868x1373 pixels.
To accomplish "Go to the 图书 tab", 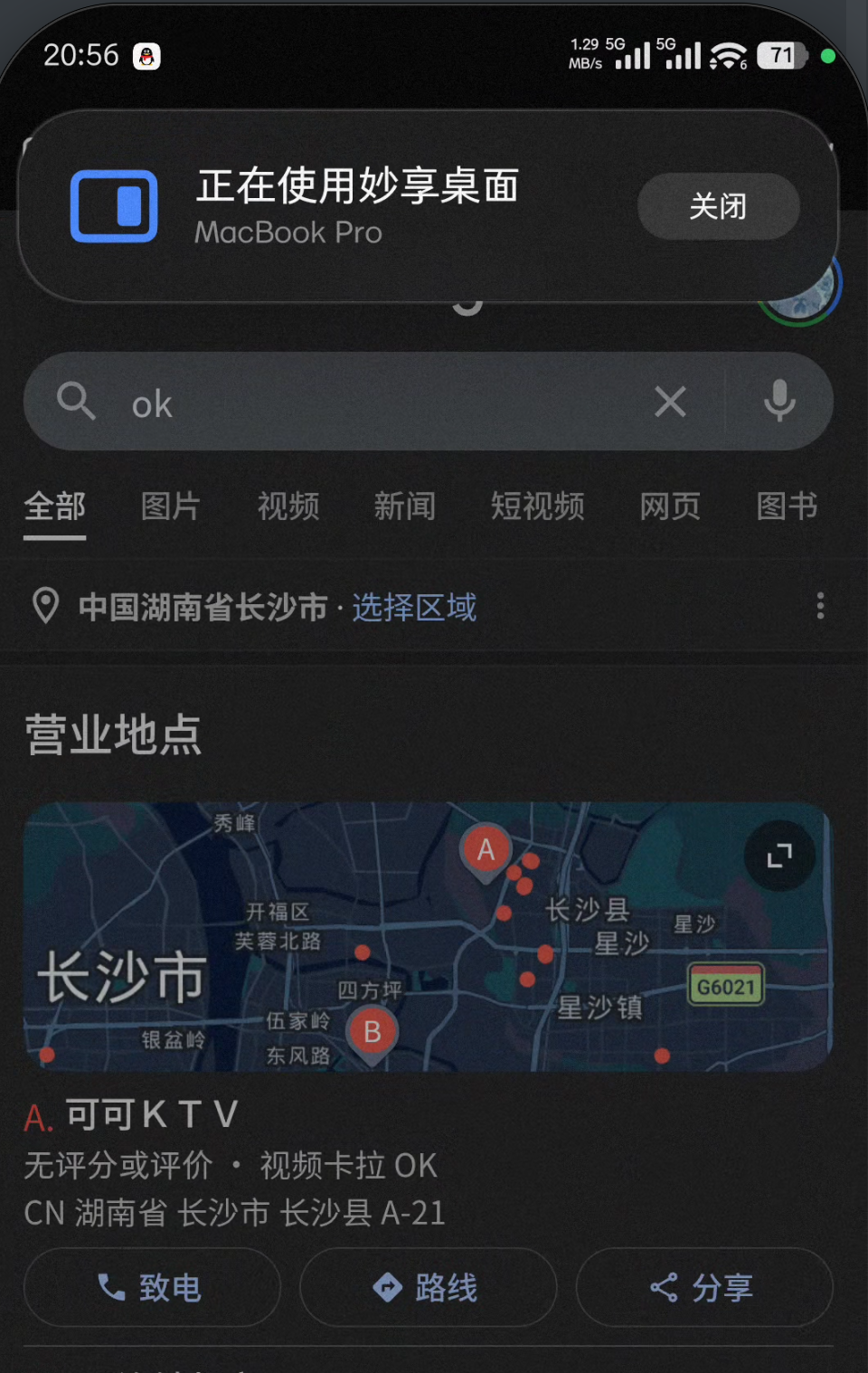I will pos(787,507).
